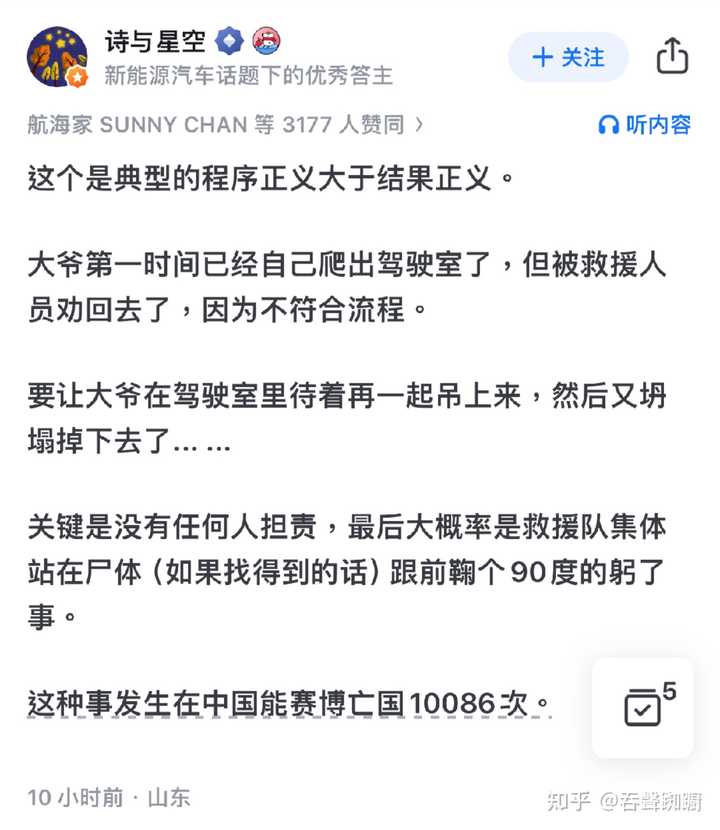Open 诗与星空's profile avatar
Viewport: 720px width, 830px height.
[56, 57]
